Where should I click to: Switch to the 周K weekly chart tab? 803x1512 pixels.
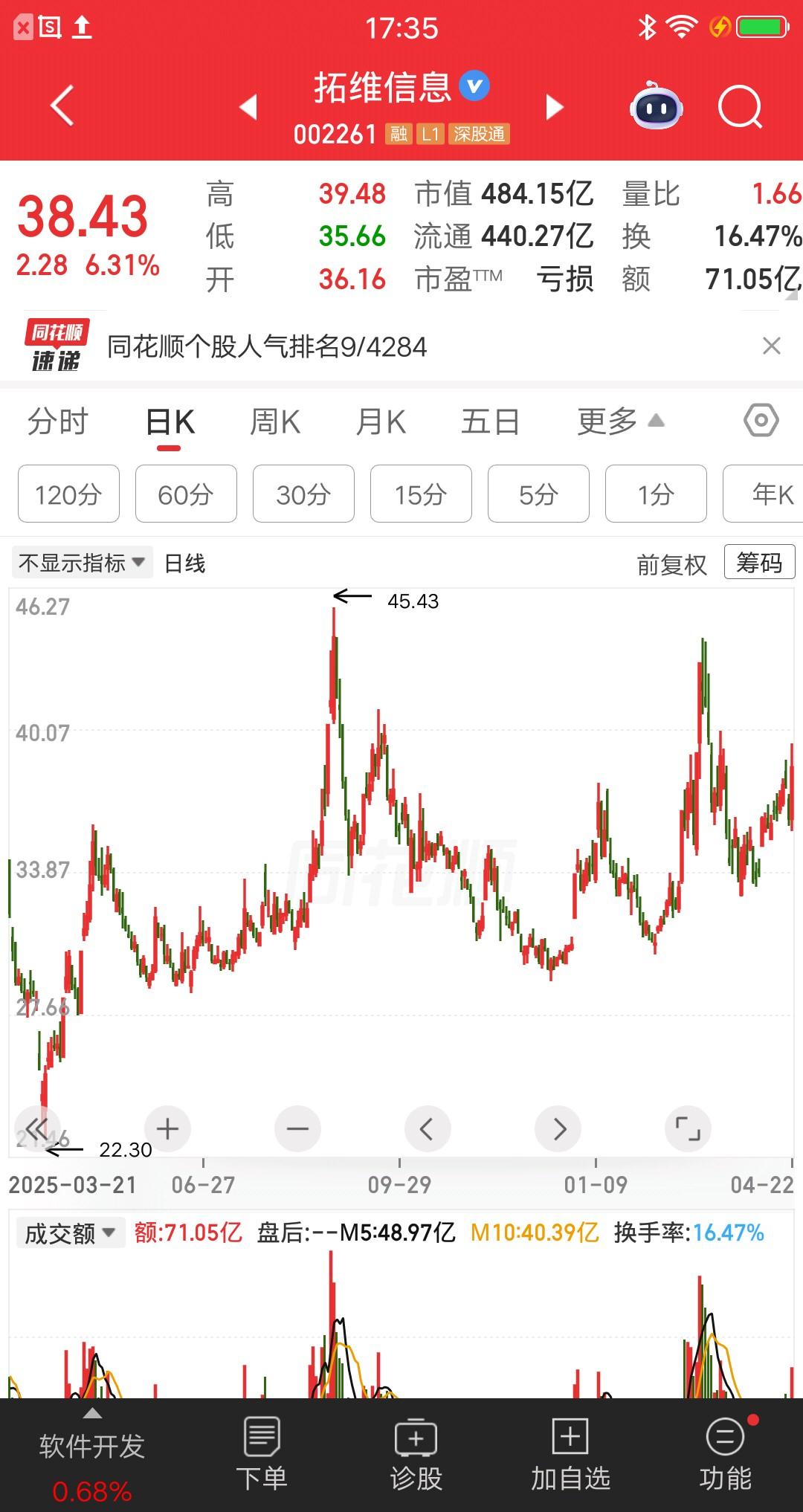(x=274, y=421)
